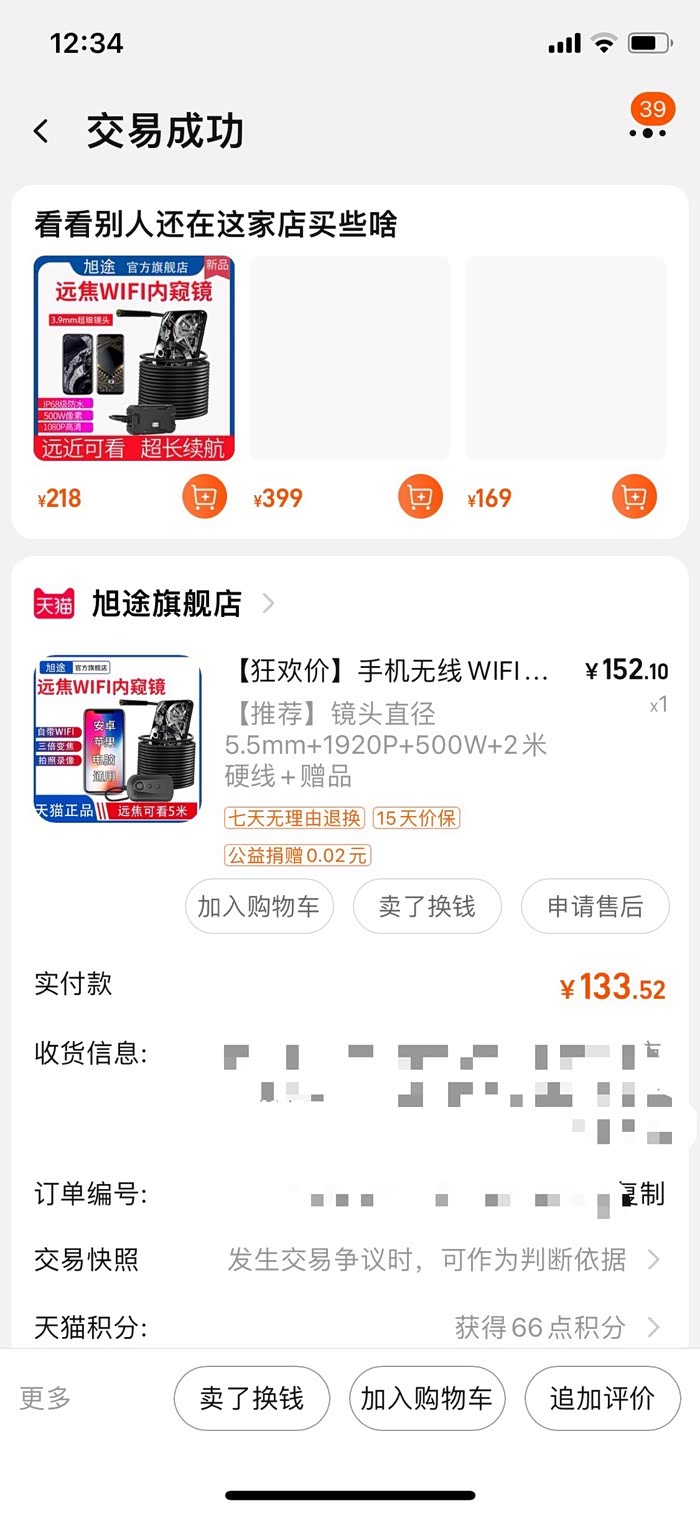This screenshot has height=1515, width=700.
Task: Choose 加入购物车 in the bottom bar
Action: (x=427, y=1398)
